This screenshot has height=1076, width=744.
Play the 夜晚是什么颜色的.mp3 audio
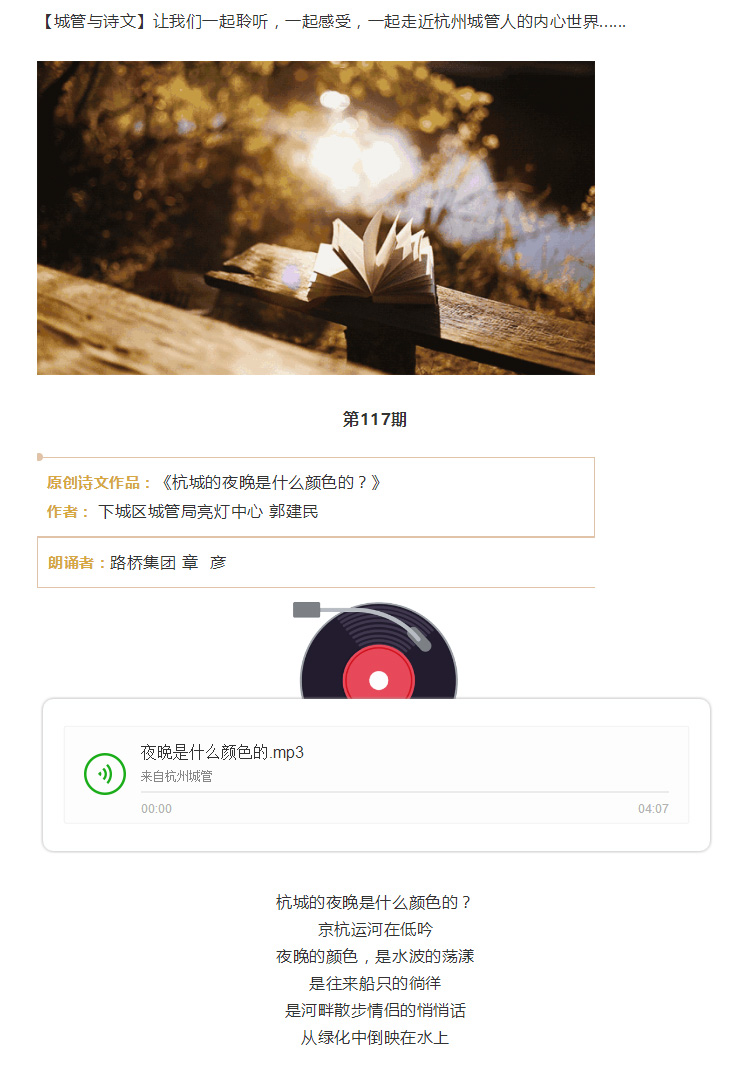click(104, 775)
